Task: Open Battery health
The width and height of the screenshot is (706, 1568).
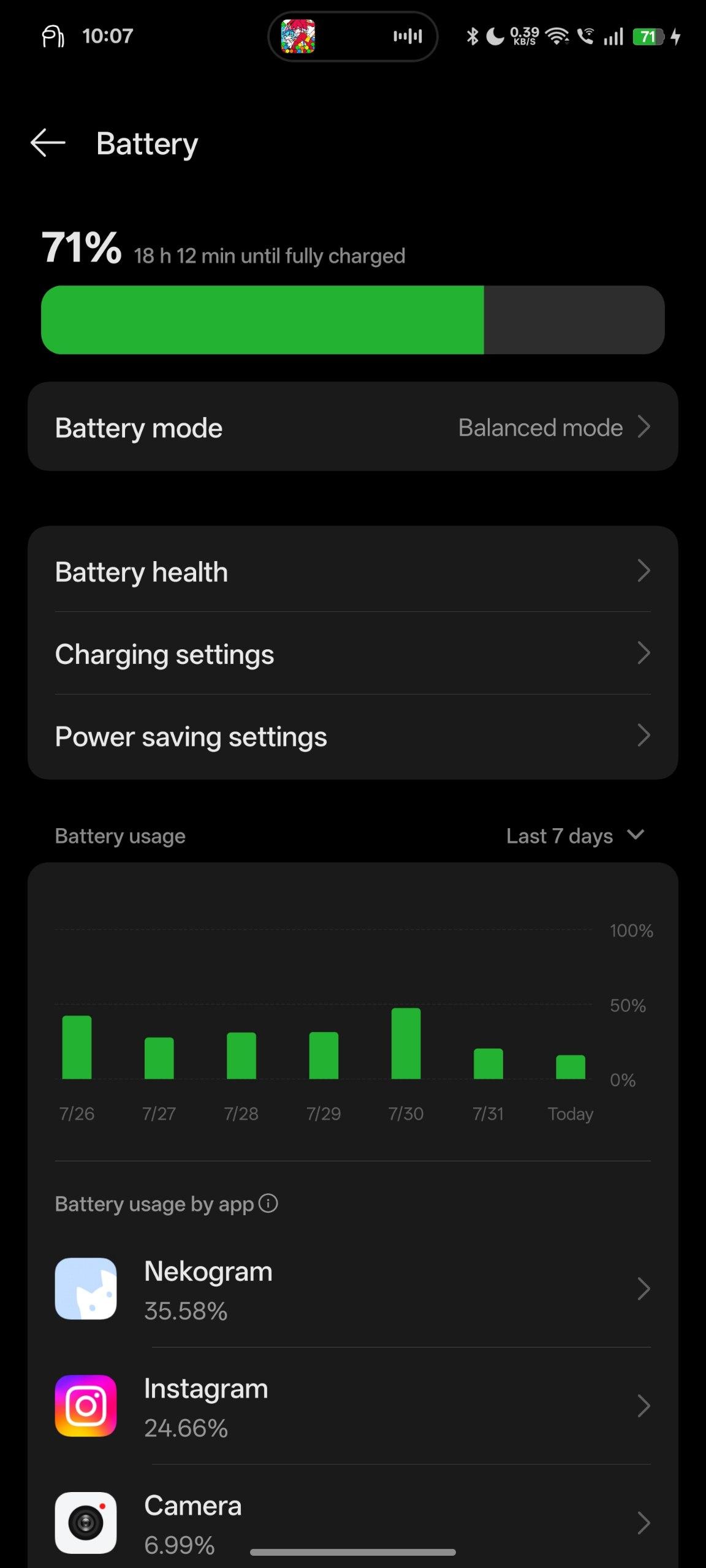Action: 353,571
